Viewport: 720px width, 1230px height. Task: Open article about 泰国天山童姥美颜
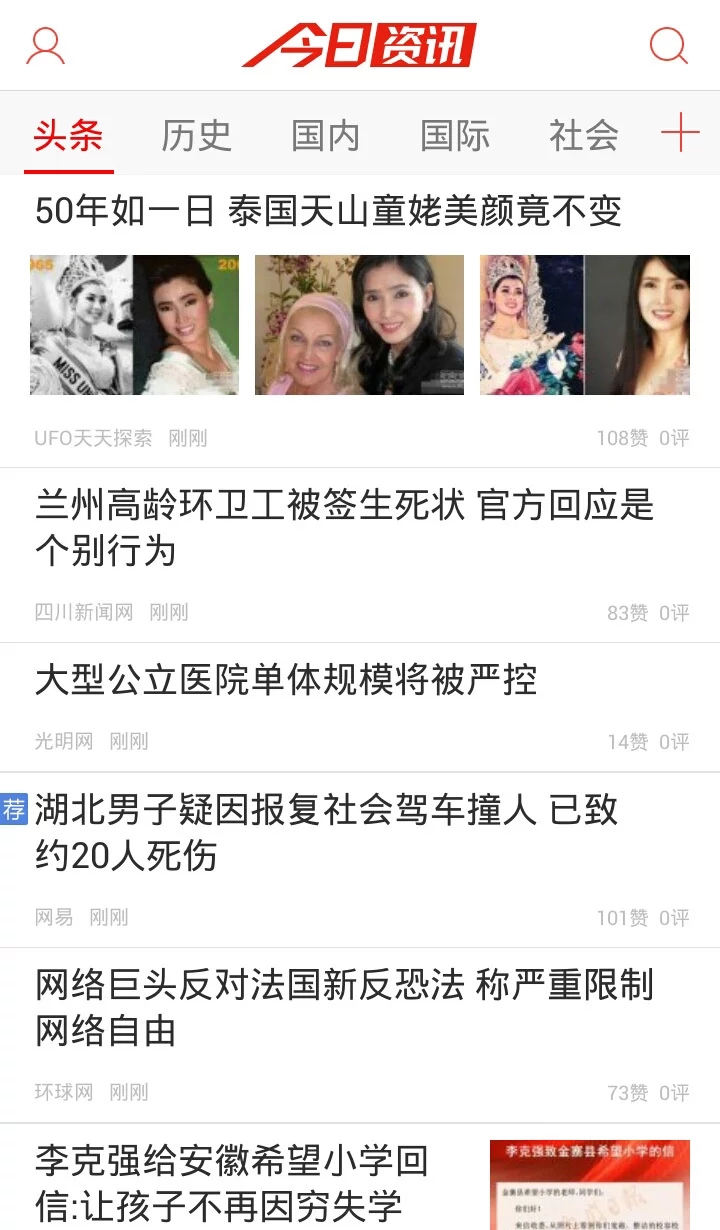pyautogui.click(x=328, y=212)
